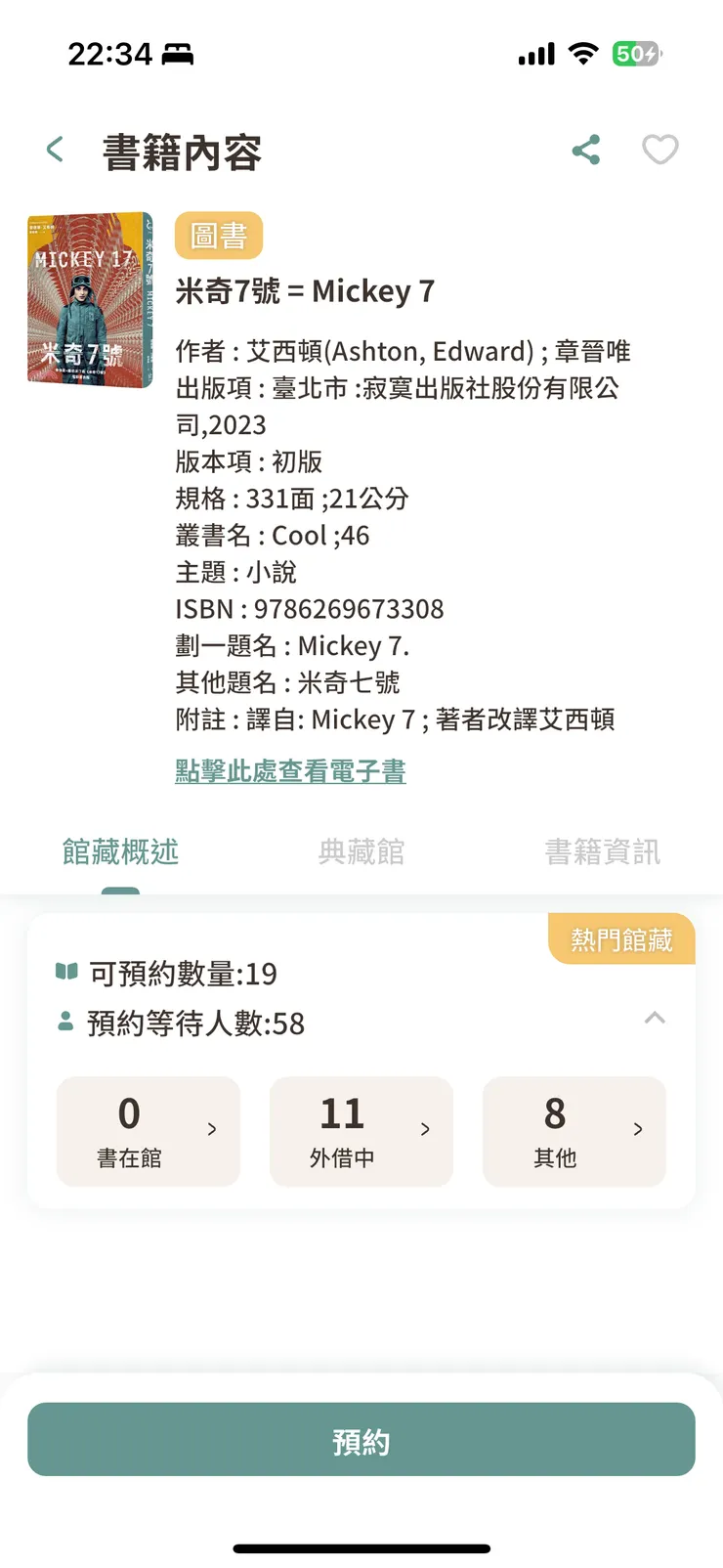
Task: Expand the 書在館 availability details
Action: click(148, 1131)
